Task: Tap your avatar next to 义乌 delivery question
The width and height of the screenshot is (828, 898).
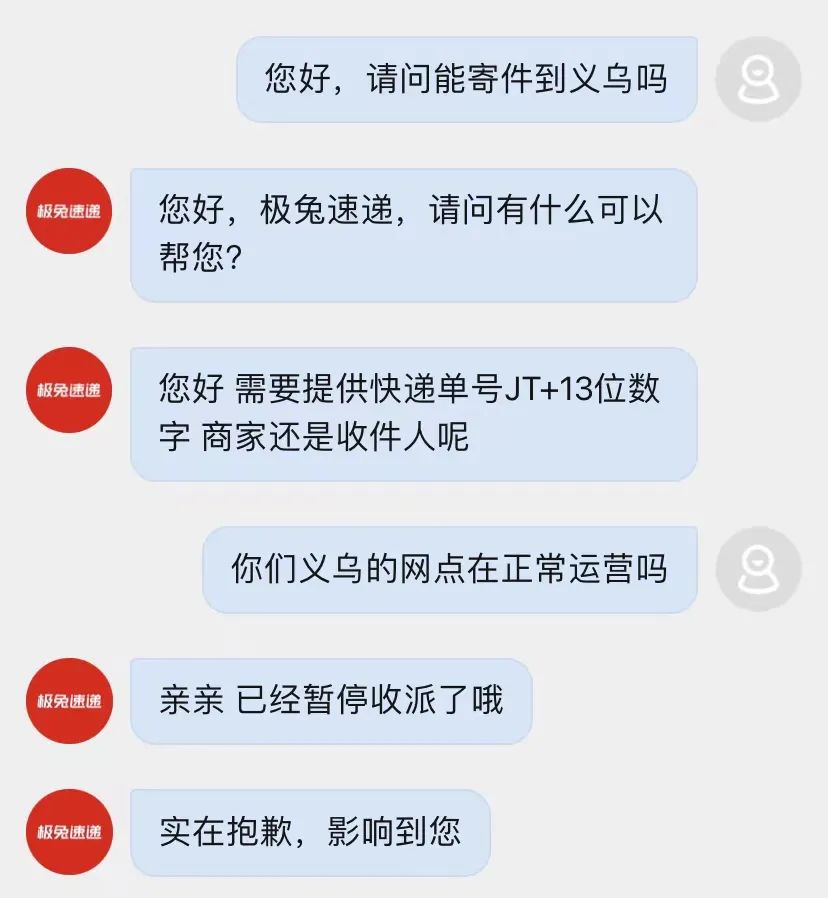Action: pos(758,79)
